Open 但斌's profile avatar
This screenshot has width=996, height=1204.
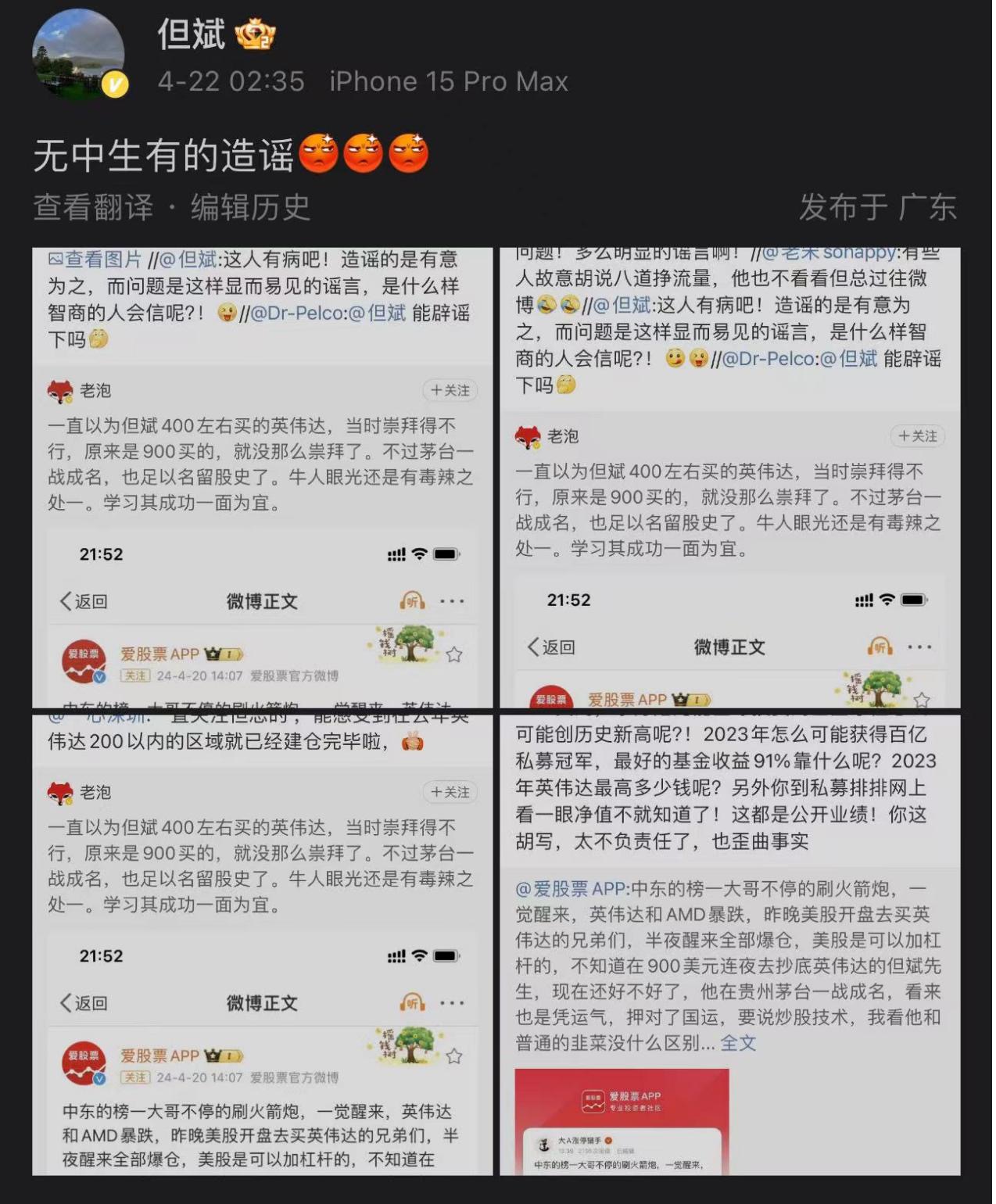(78, 55)
